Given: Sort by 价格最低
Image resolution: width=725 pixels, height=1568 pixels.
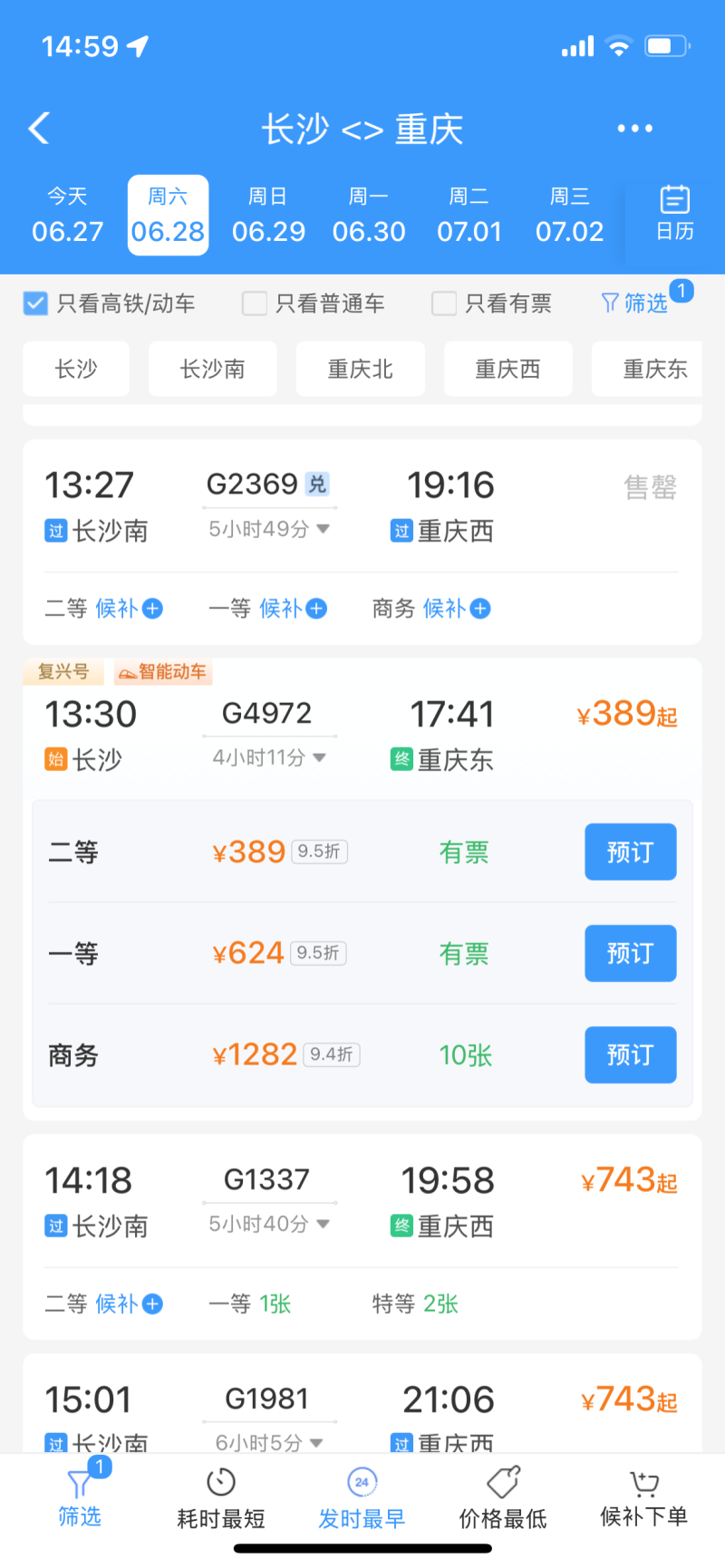Looking at the screenshot, I should [x=503, y=1499].
